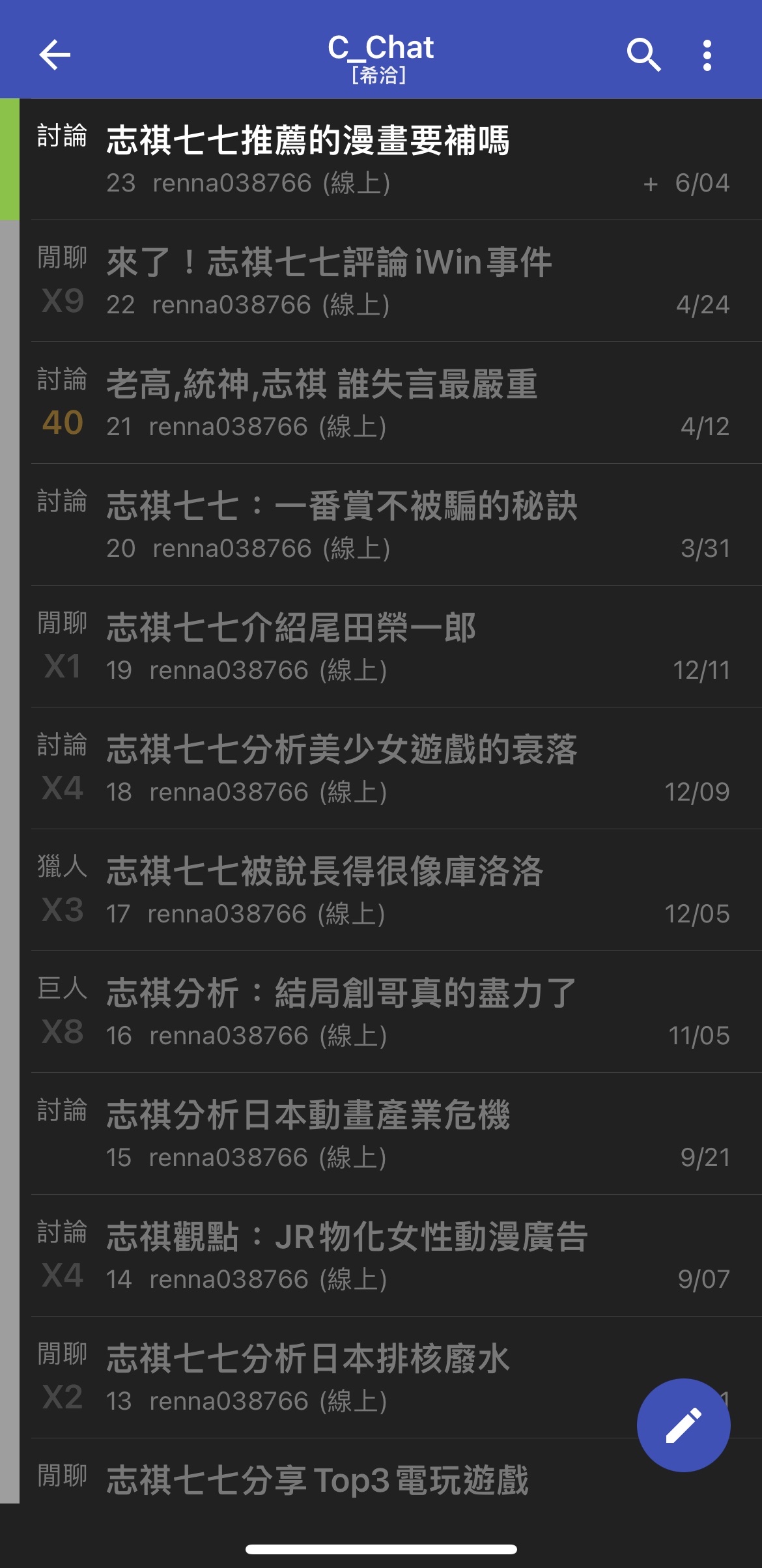Open post 志祺分析日本動畫產業危機
The height and width of the screenshot is (1568, 762).
click(391, 1134)
